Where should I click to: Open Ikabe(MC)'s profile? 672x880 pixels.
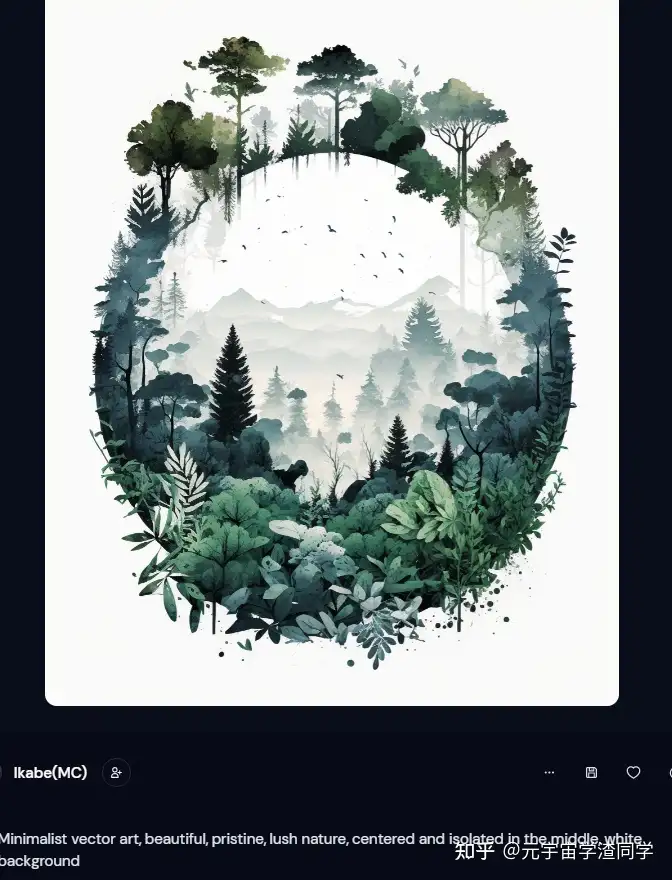coord(50,773)
